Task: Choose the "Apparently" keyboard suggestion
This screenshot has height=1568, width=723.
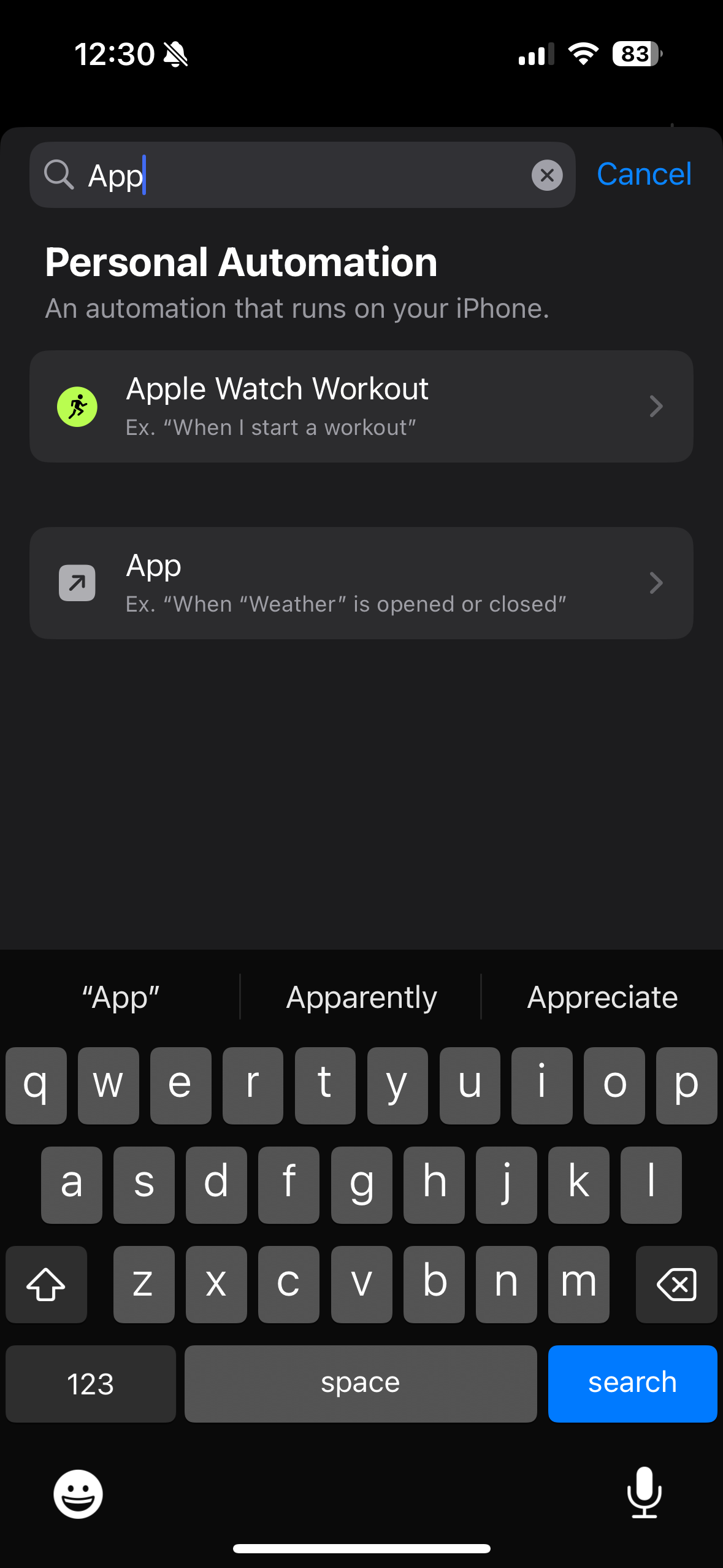Action: (361, 997)
